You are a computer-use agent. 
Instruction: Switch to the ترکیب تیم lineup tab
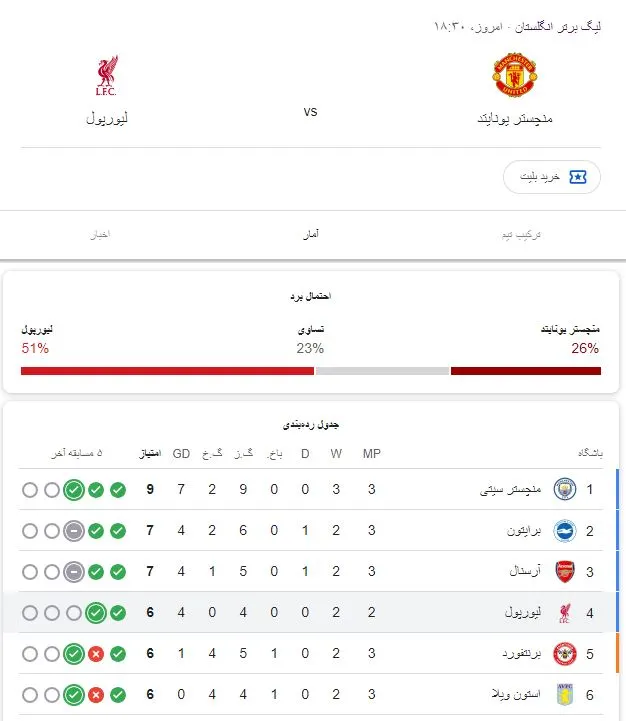click(x=522, y=234)
